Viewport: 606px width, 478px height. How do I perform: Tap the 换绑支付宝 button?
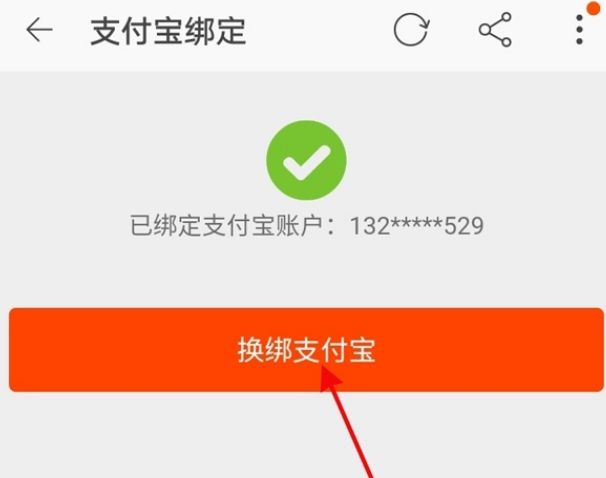pos(306,349)
